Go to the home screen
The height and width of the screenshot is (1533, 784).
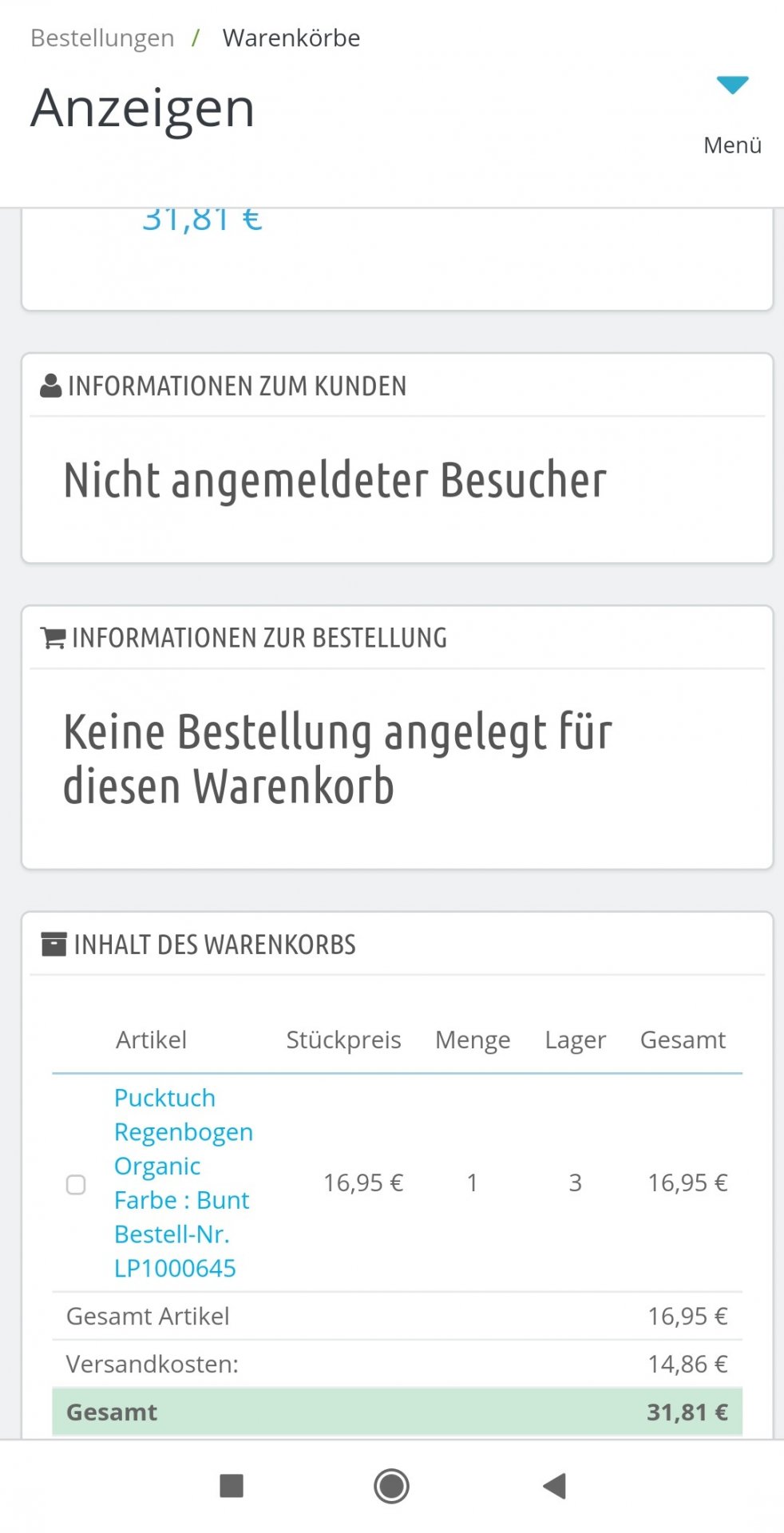pyautogui.click(x=391, y=1486)
